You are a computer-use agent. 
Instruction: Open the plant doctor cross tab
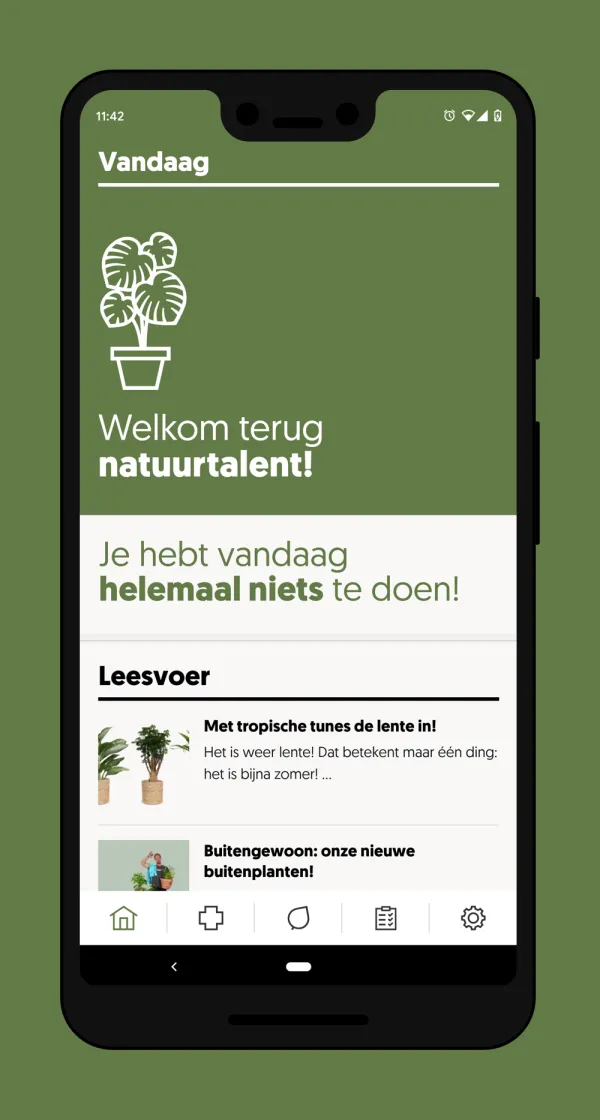[211, 918]
